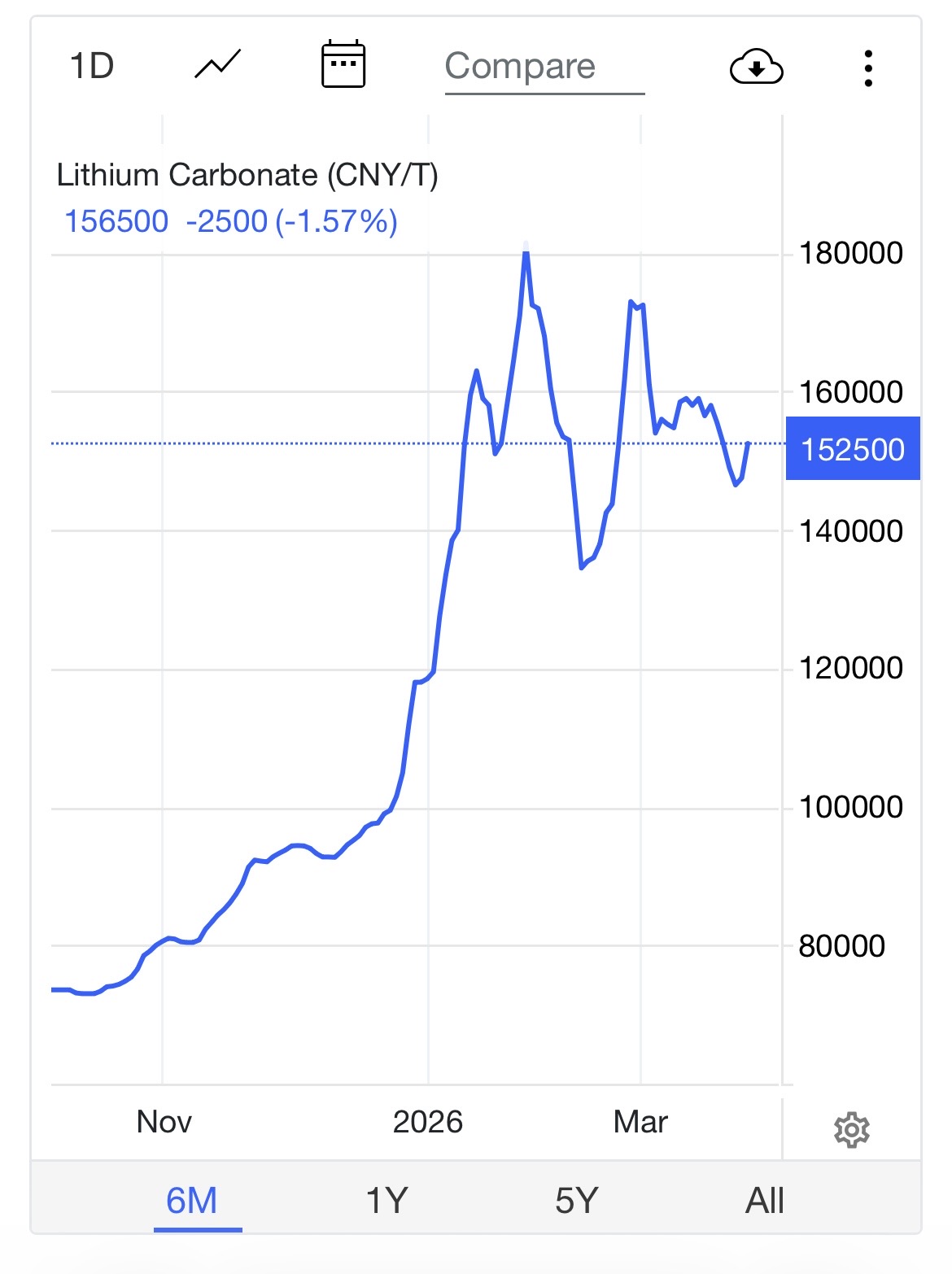Open the chart type line icon

click(x=217, y=65)
